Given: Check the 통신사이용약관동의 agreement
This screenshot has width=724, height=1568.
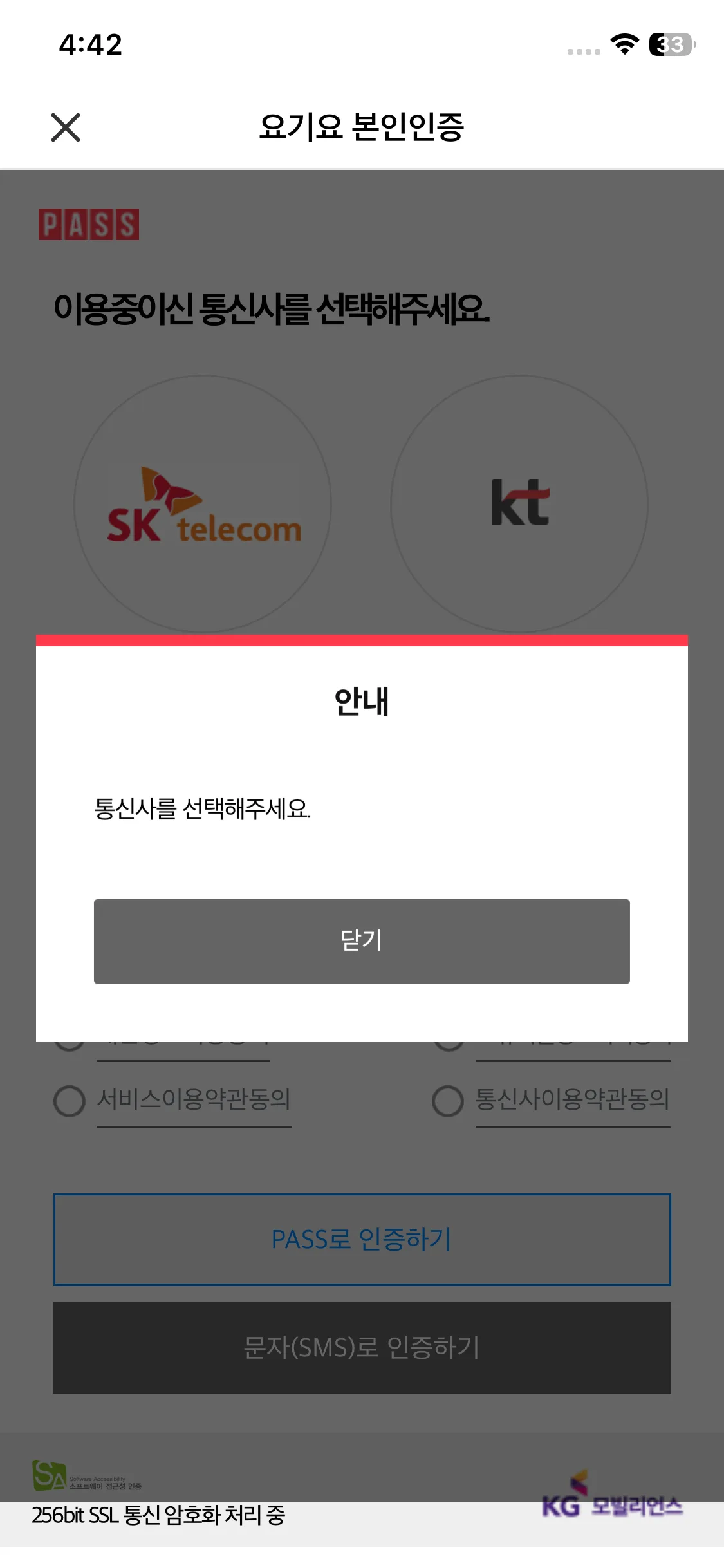Looking at the screenshot, I should point(448,1101).
